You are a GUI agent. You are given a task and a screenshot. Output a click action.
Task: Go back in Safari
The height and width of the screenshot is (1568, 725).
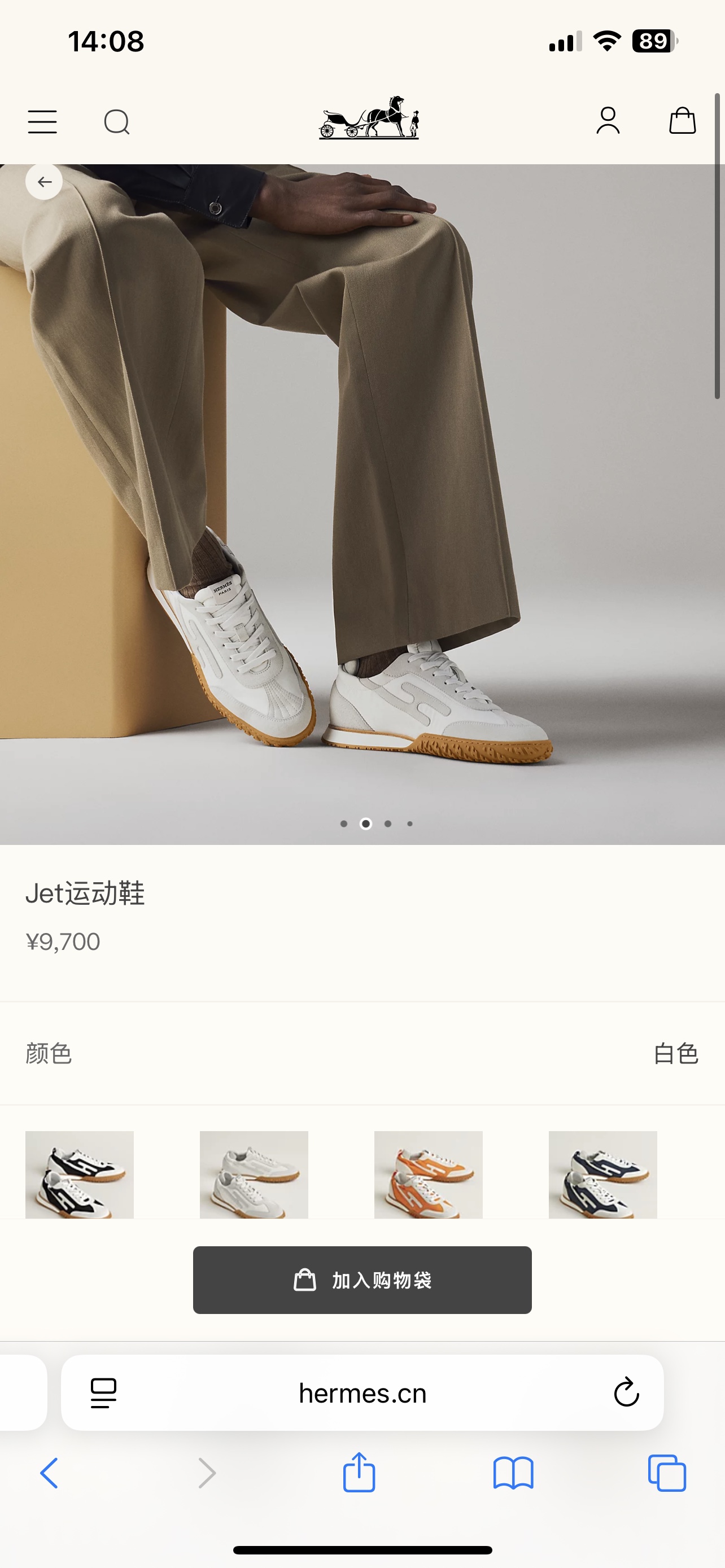[49, 1473]
